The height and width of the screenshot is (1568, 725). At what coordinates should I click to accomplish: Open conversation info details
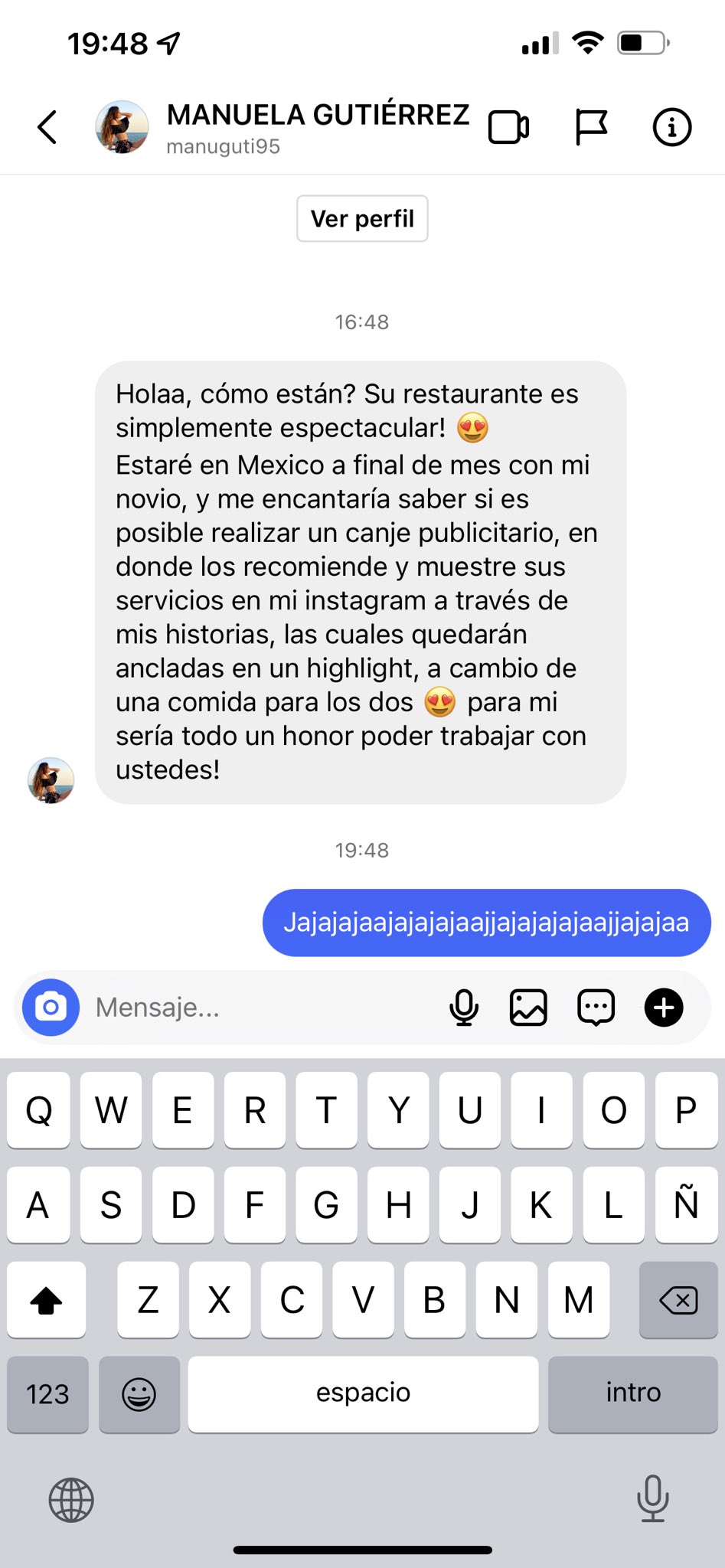[x=671, y=127]
